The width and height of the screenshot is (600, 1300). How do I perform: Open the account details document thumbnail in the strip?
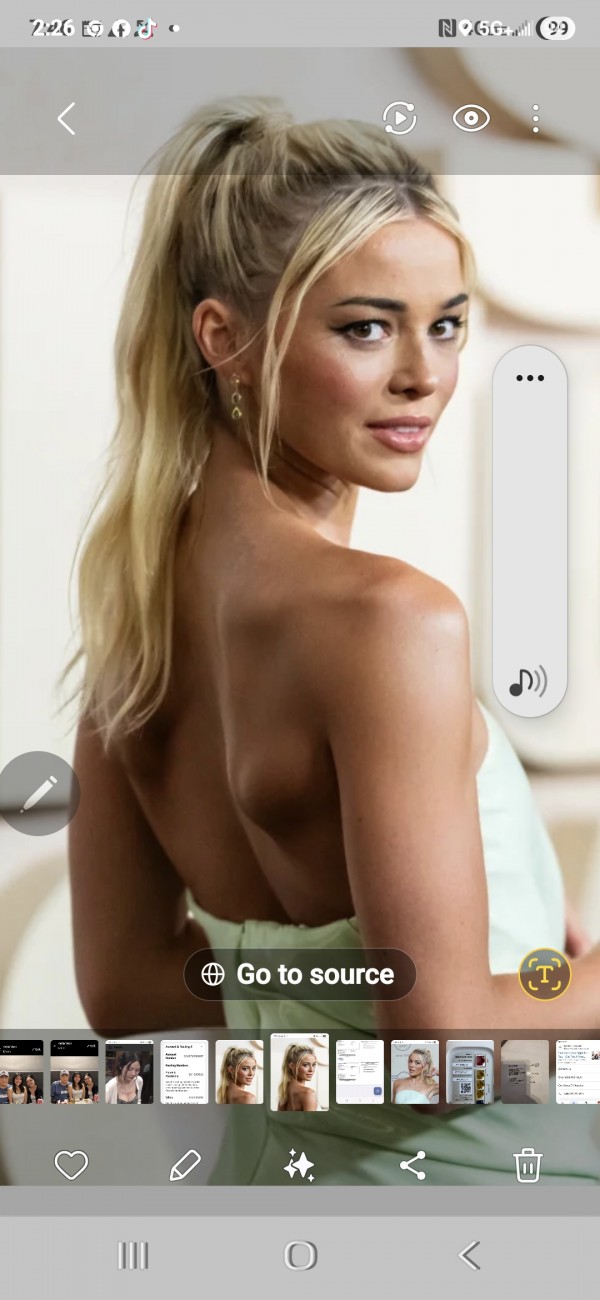click(185, 1072)
